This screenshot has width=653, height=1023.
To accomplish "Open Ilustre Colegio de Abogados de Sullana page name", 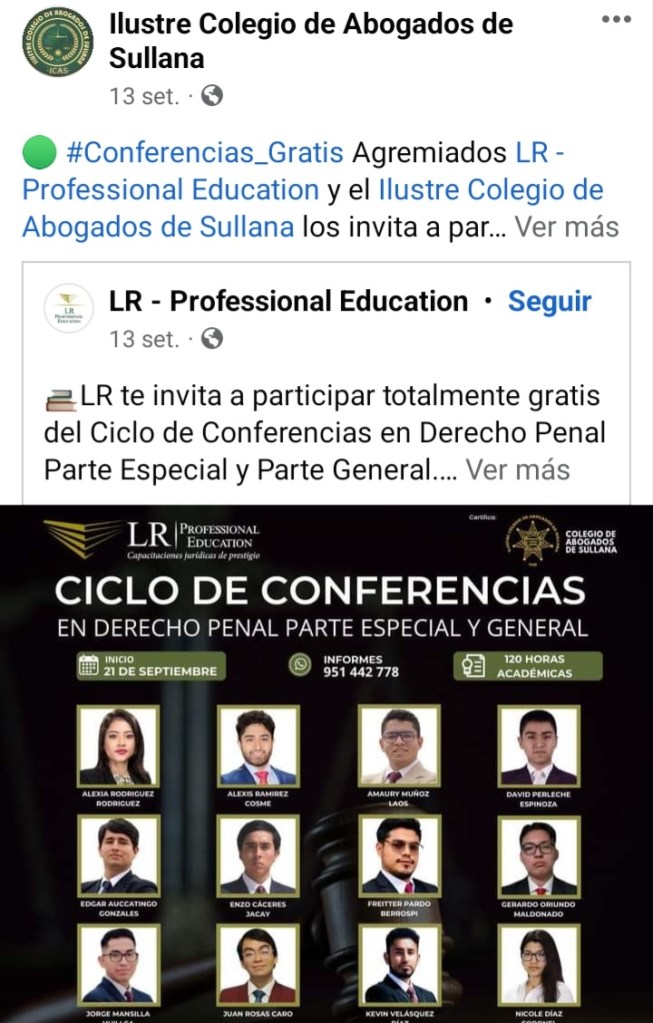I will tap(310, 40).
